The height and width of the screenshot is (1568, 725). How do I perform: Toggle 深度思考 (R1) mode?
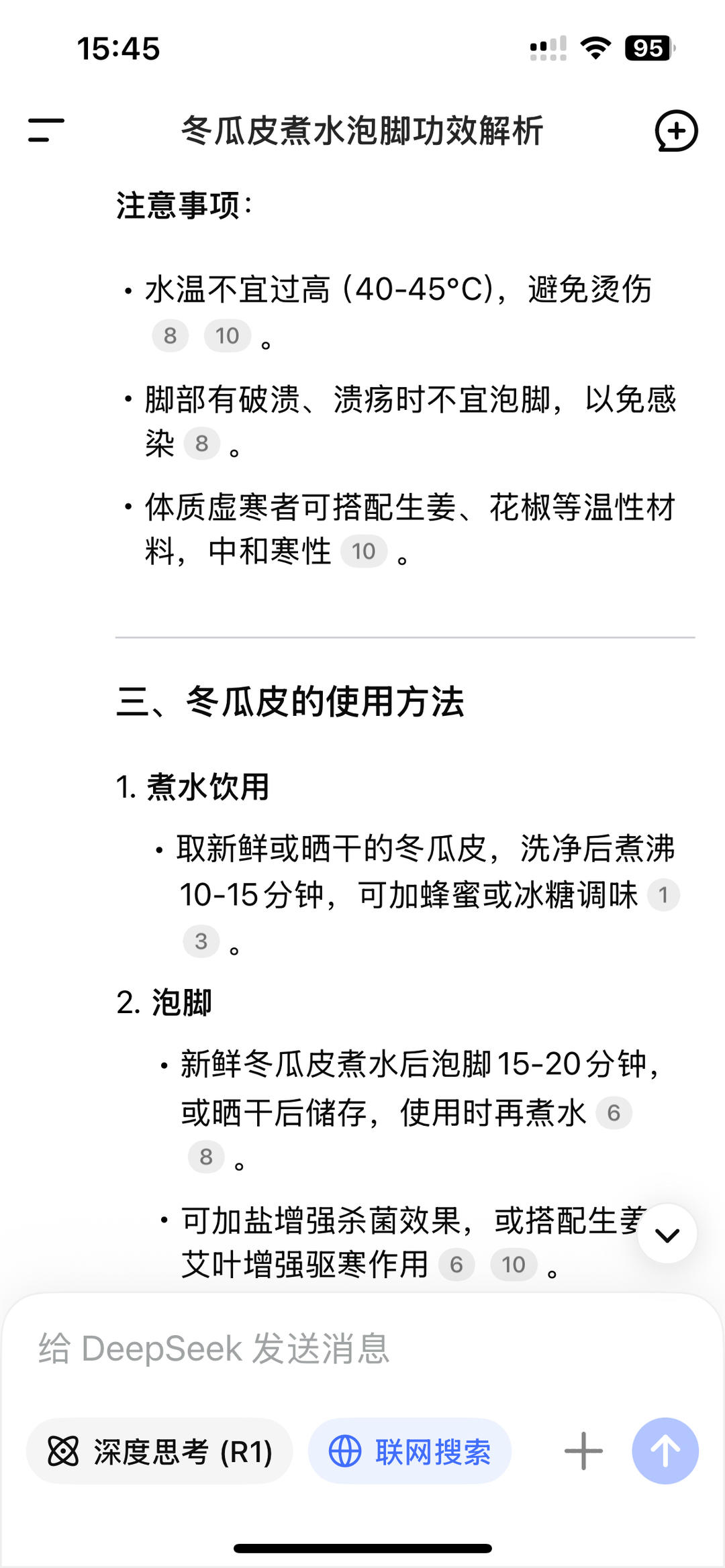click(160, 1451)
